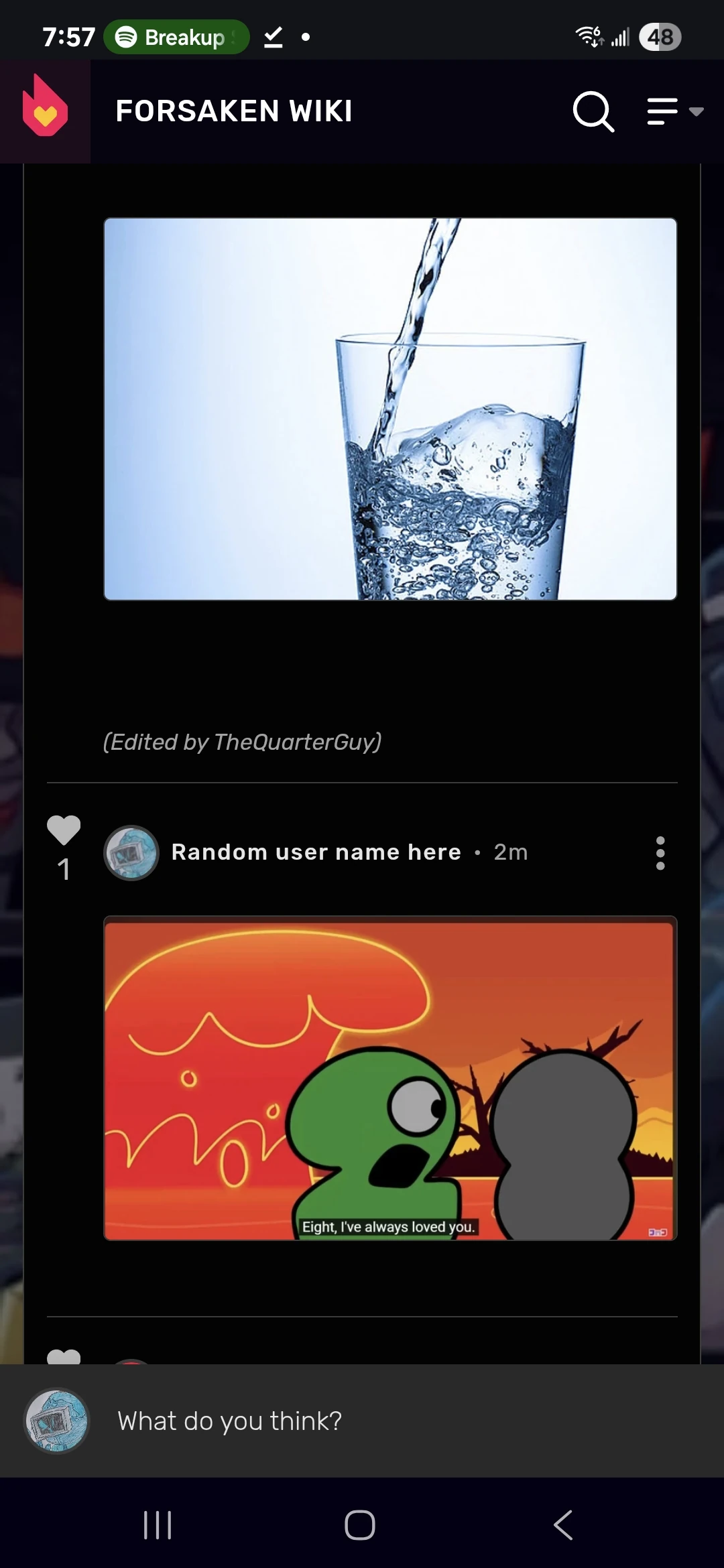Search the Forsaken Wiki

pyautogui.click(x=593, y=111)
